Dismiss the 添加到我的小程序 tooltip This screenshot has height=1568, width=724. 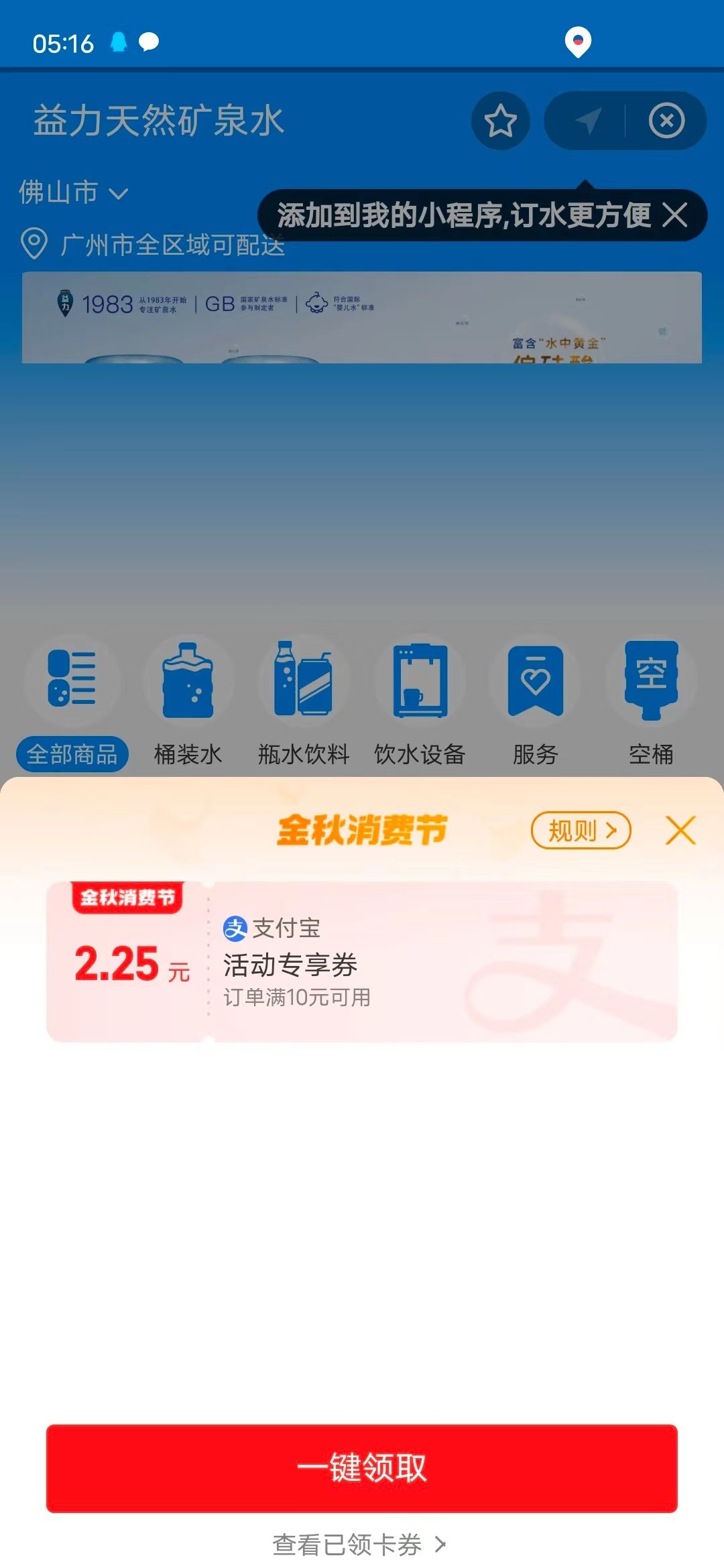pos(674,215)
